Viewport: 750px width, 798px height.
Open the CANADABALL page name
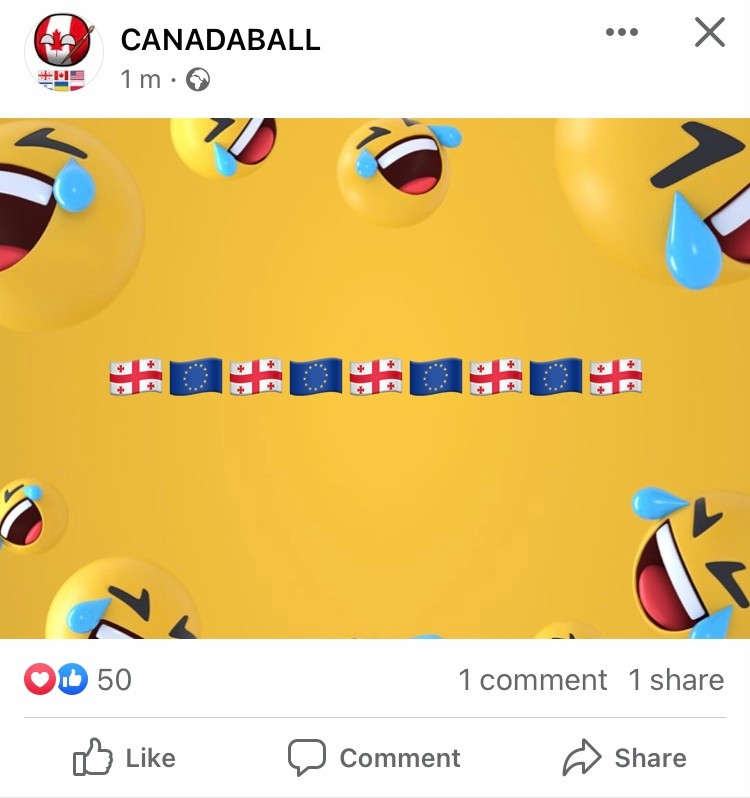(x=220, y=40)
